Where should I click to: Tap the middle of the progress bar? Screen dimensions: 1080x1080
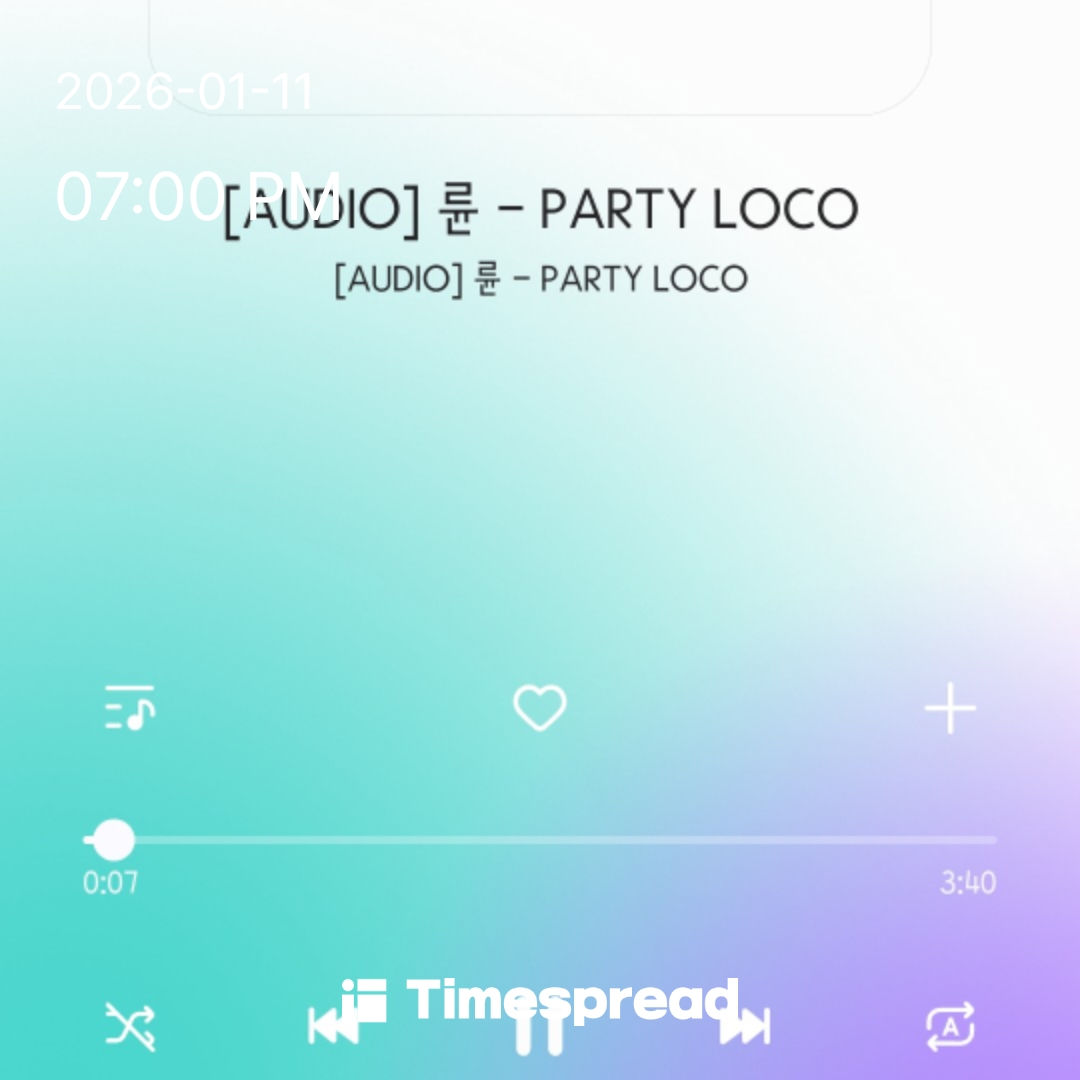click(x=540, y=840)
